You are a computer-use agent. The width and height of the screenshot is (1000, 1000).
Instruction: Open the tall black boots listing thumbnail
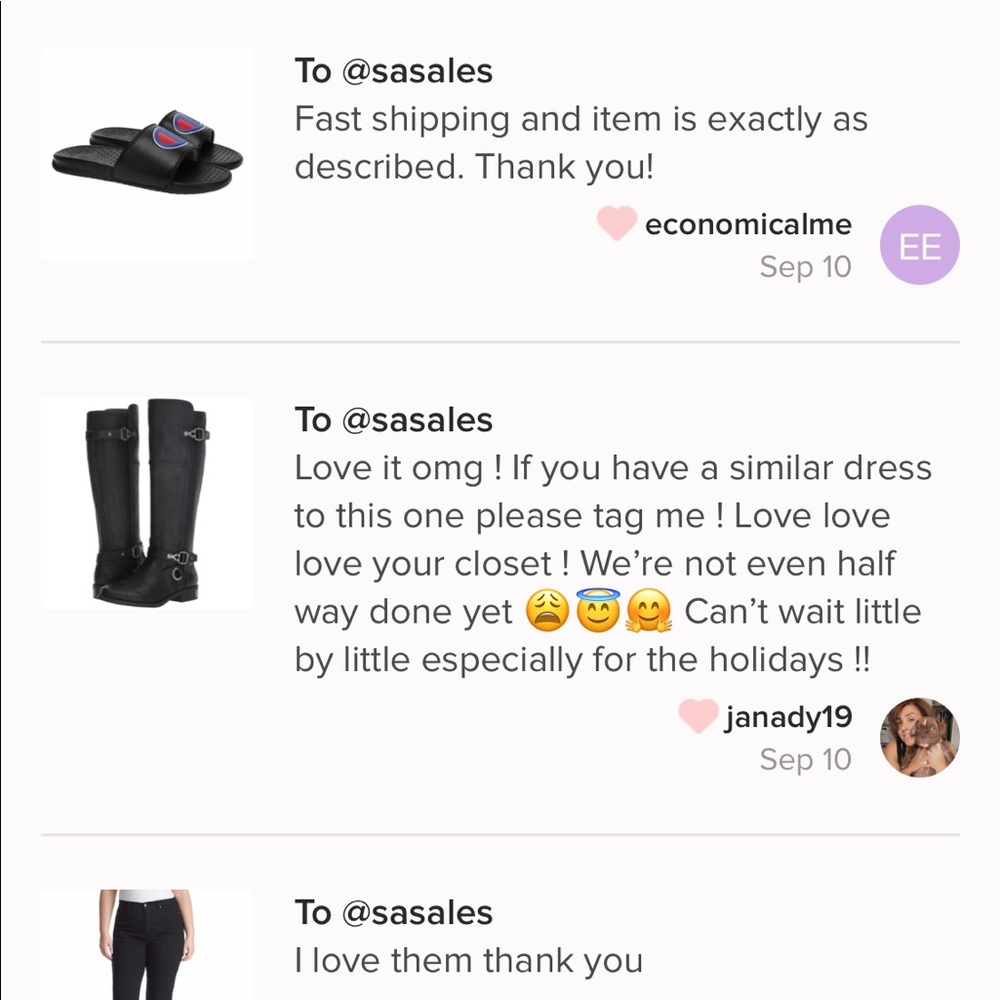(x=147, y=502)
